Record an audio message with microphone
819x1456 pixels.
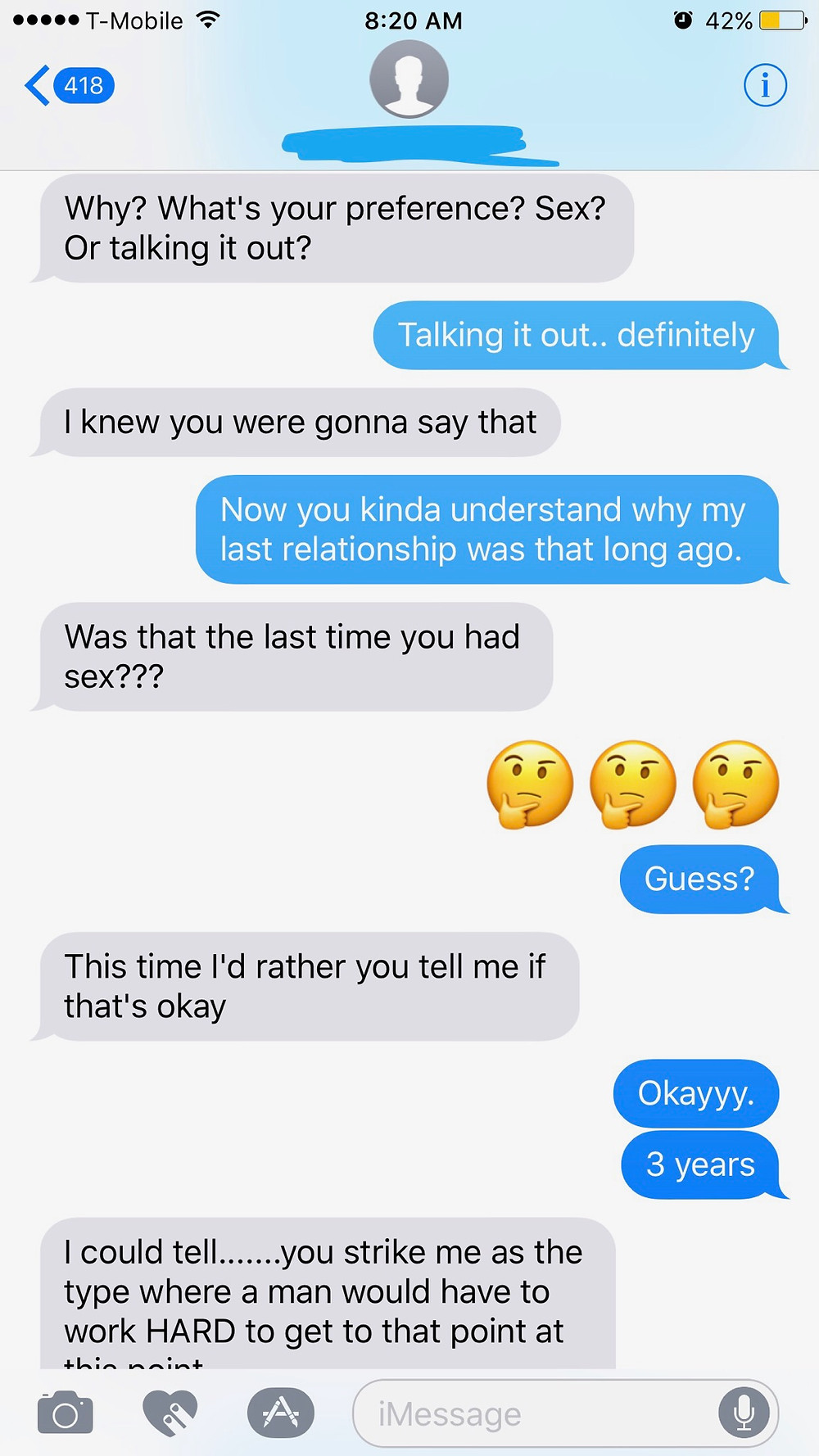pos(744,1413)
